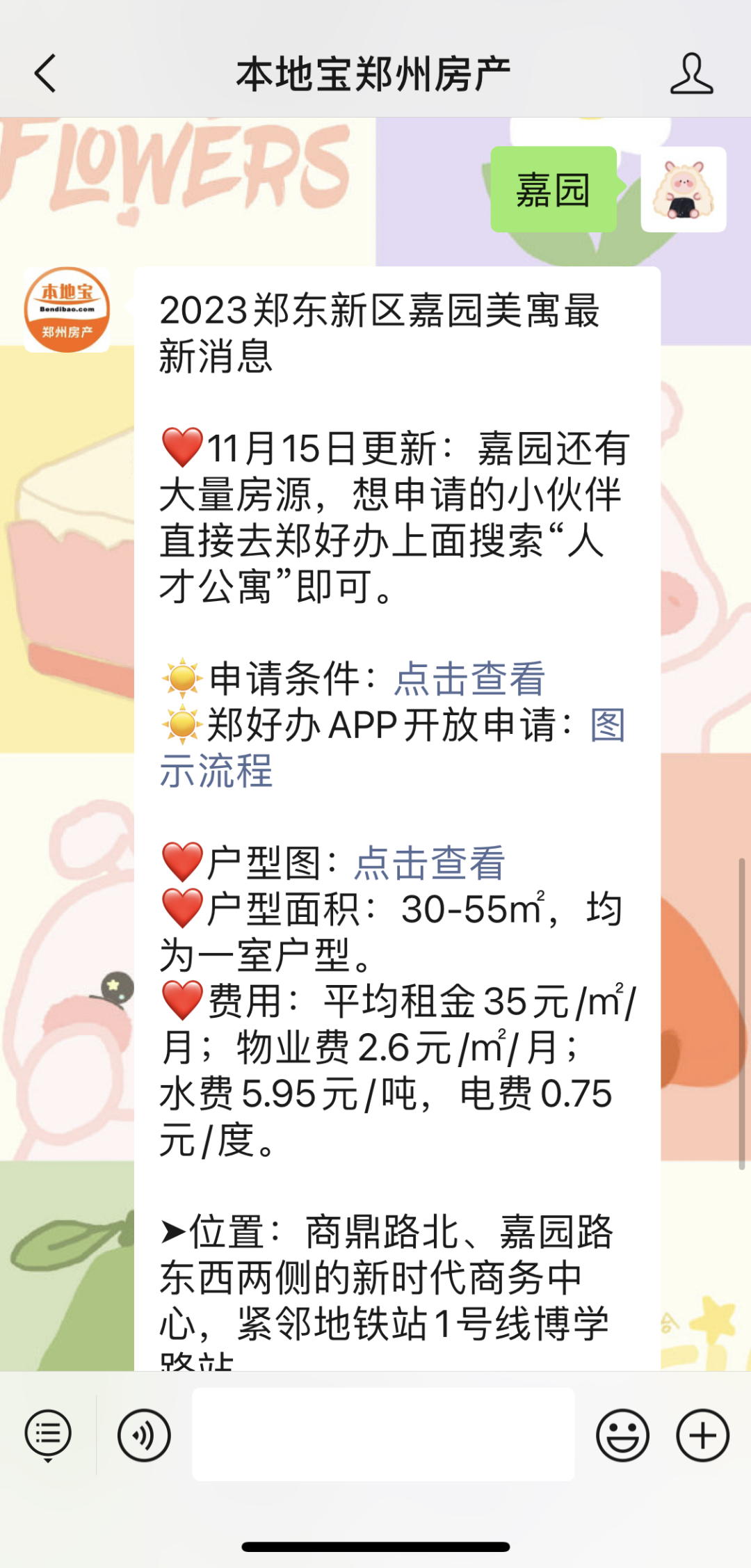Open the 户型图 点击查看 link

[430, 863]
